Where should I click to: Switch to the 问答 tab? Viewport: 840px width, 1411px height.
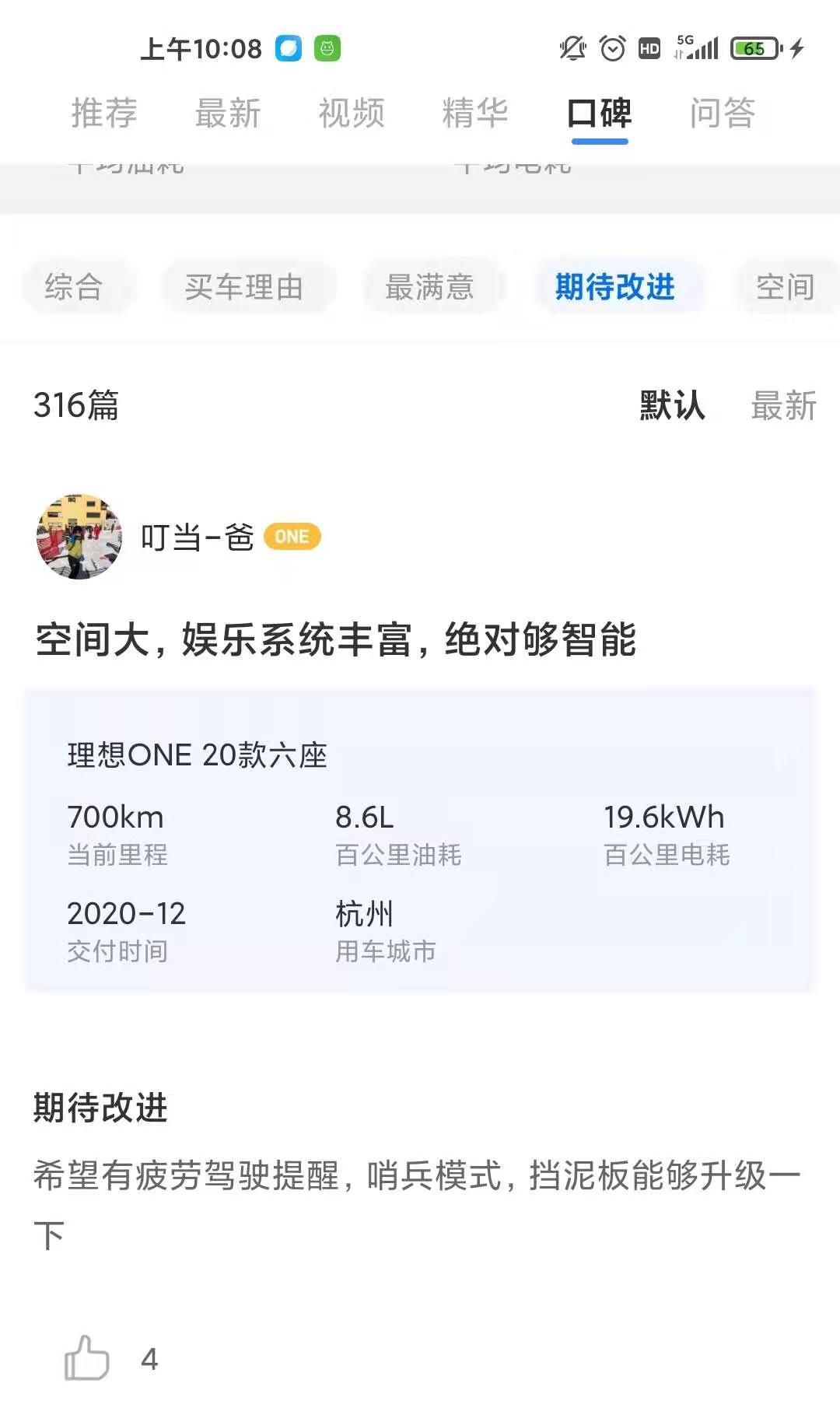[x=722, y=113]
